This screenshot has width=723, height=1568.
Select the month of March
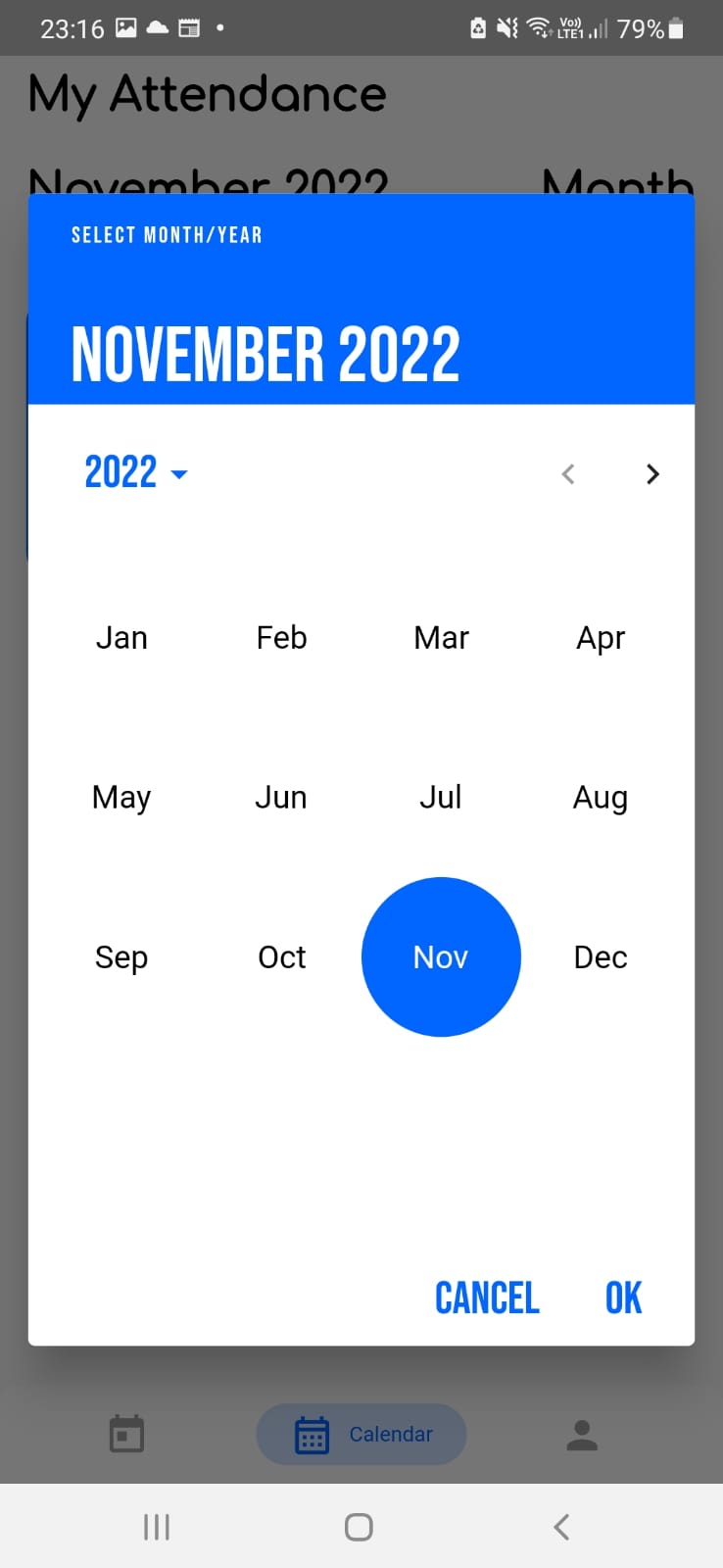pyautogui.click(x=441, y=637)
